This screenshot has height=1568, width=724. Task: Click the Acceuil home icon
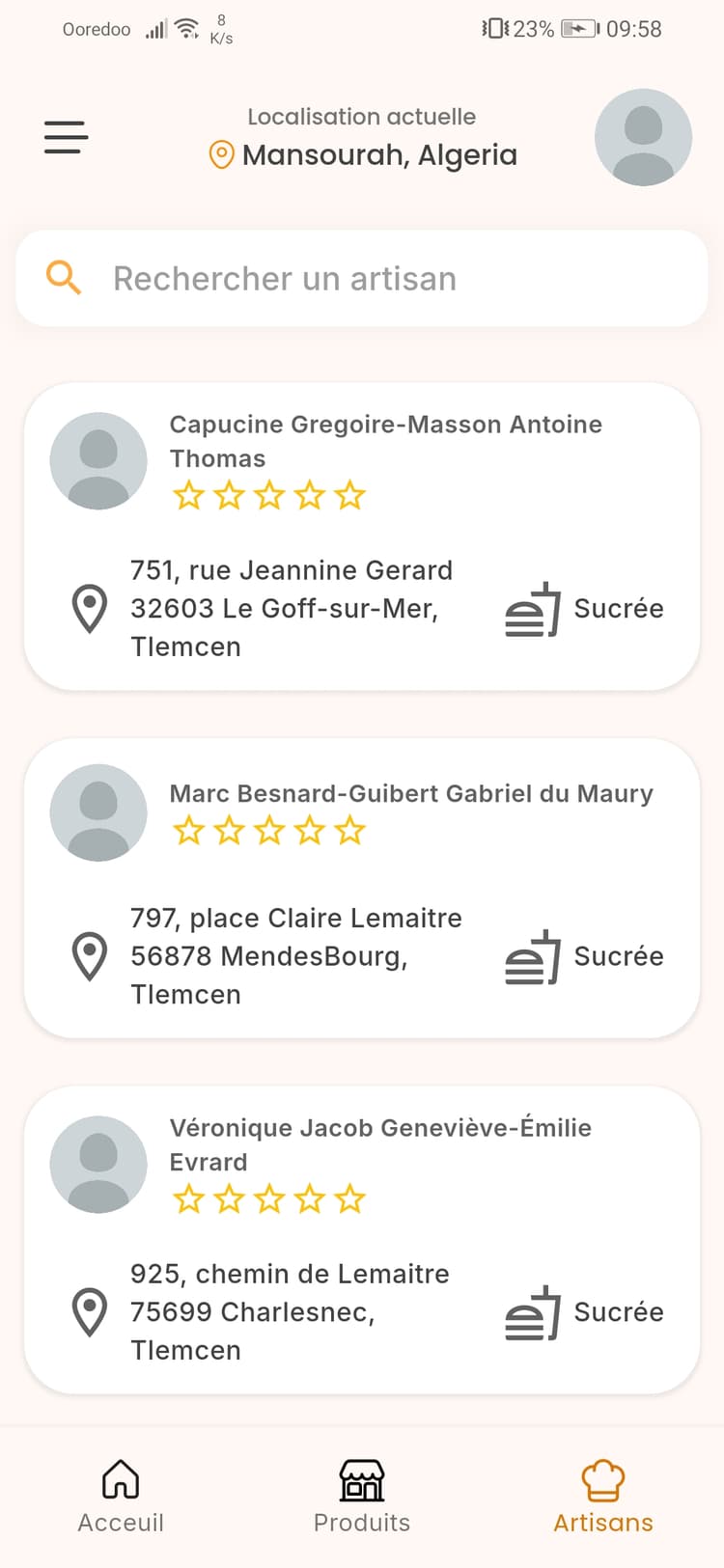pos(120,1479)
